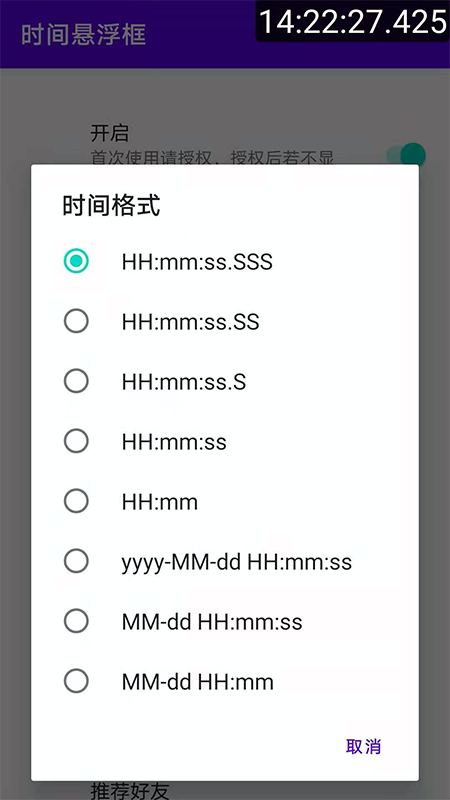Dismiss the dialog with 取消
The width and height of the screenshot is (450, 800).
coord(363,746)
